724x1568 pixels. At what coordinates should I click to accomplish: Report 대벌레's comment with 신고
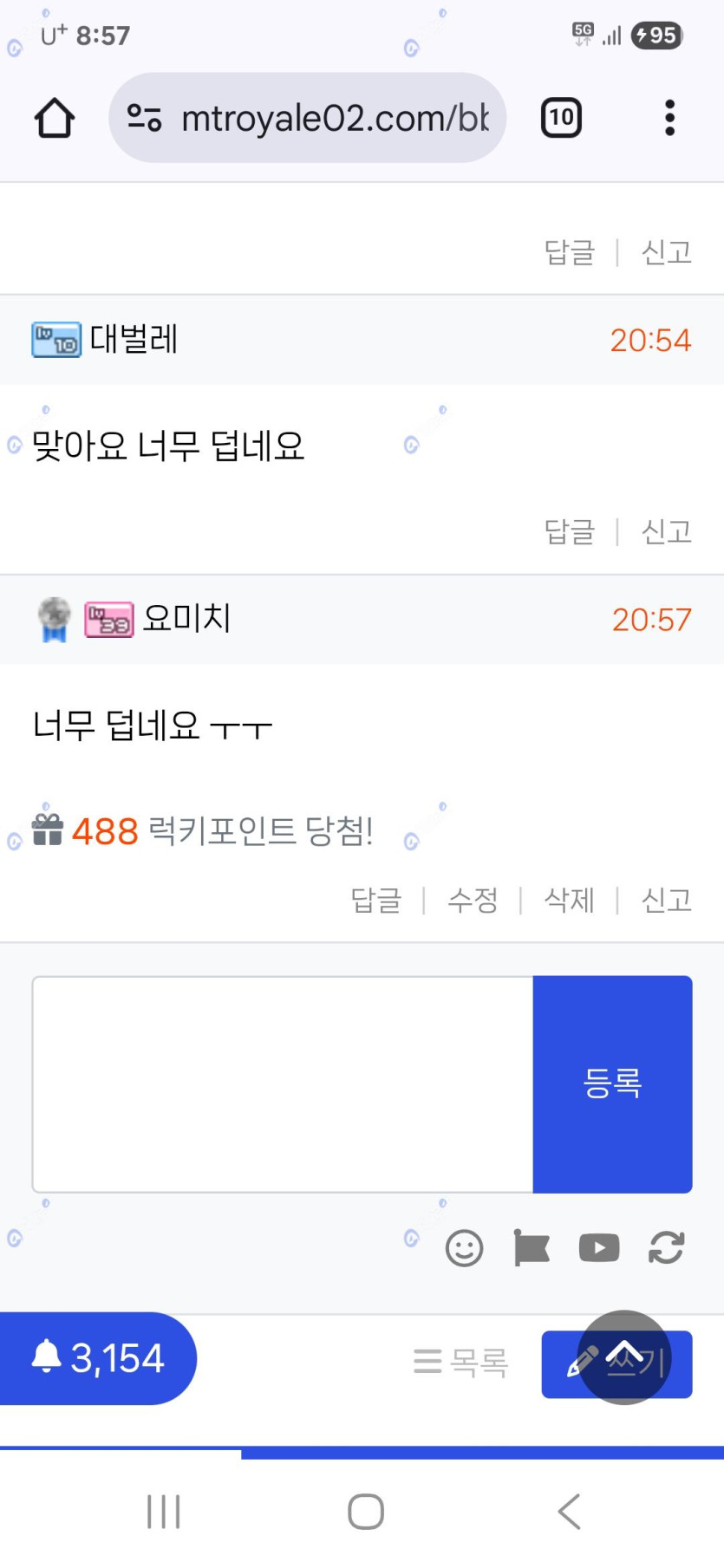click(x=666, y=531)
